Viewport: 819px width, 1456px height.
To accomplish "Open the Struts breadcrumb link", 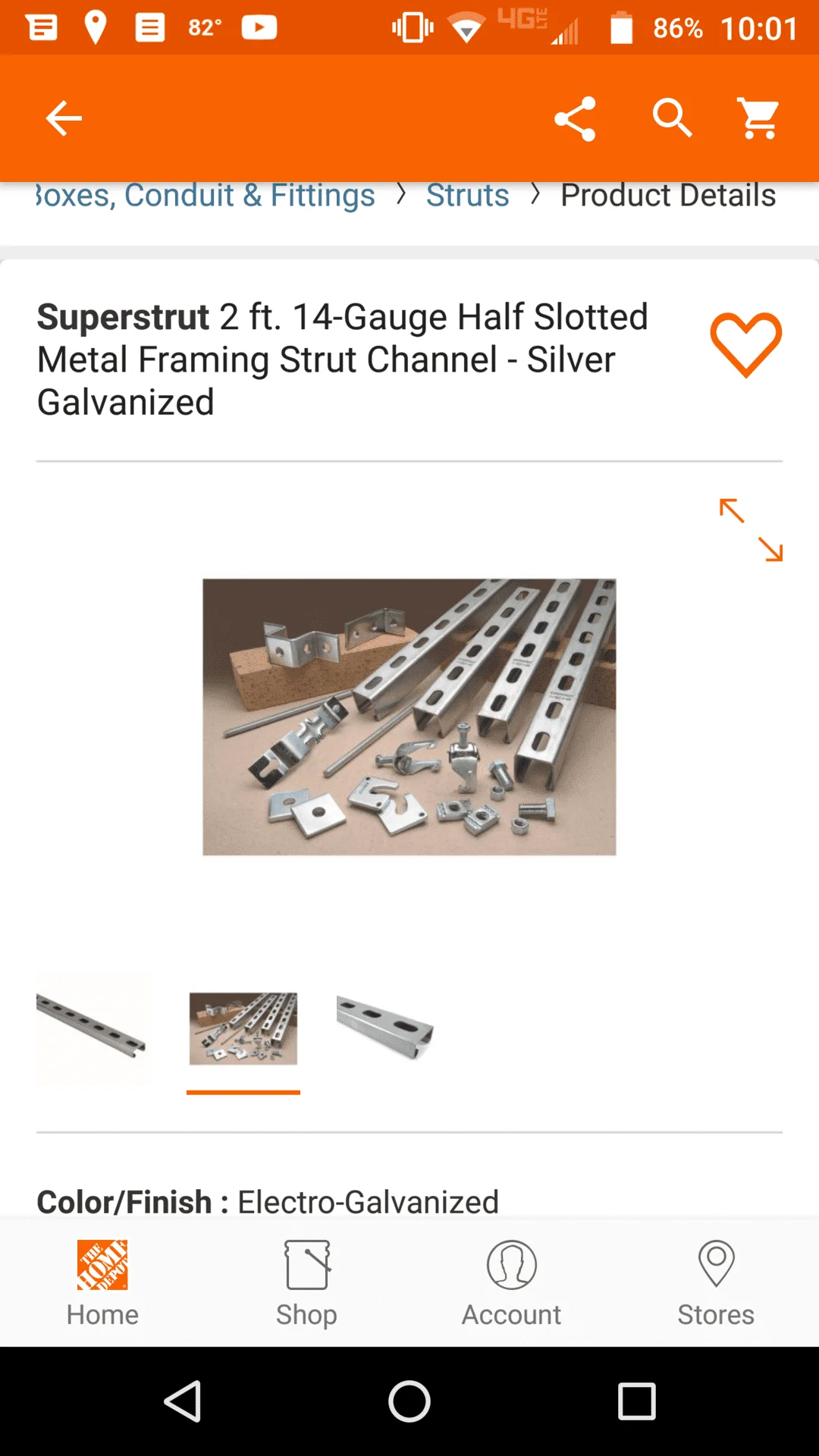I will tap(467, 196).
